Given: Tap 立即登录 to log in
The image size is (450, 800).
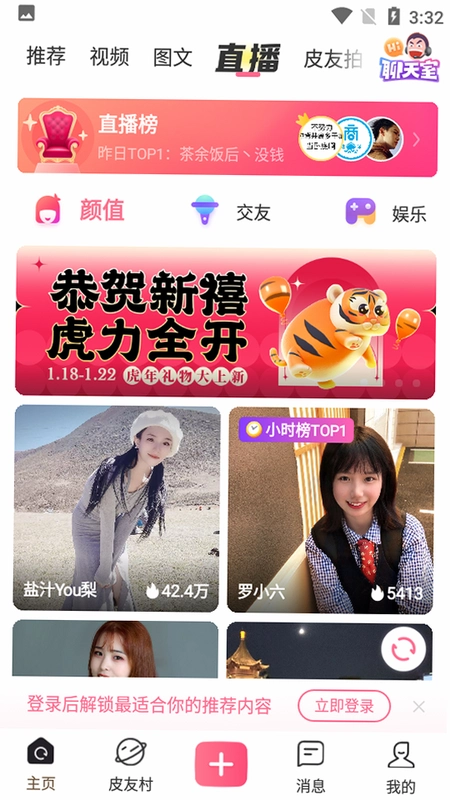Looking at the screenshot, I should (x=344, y=706).
